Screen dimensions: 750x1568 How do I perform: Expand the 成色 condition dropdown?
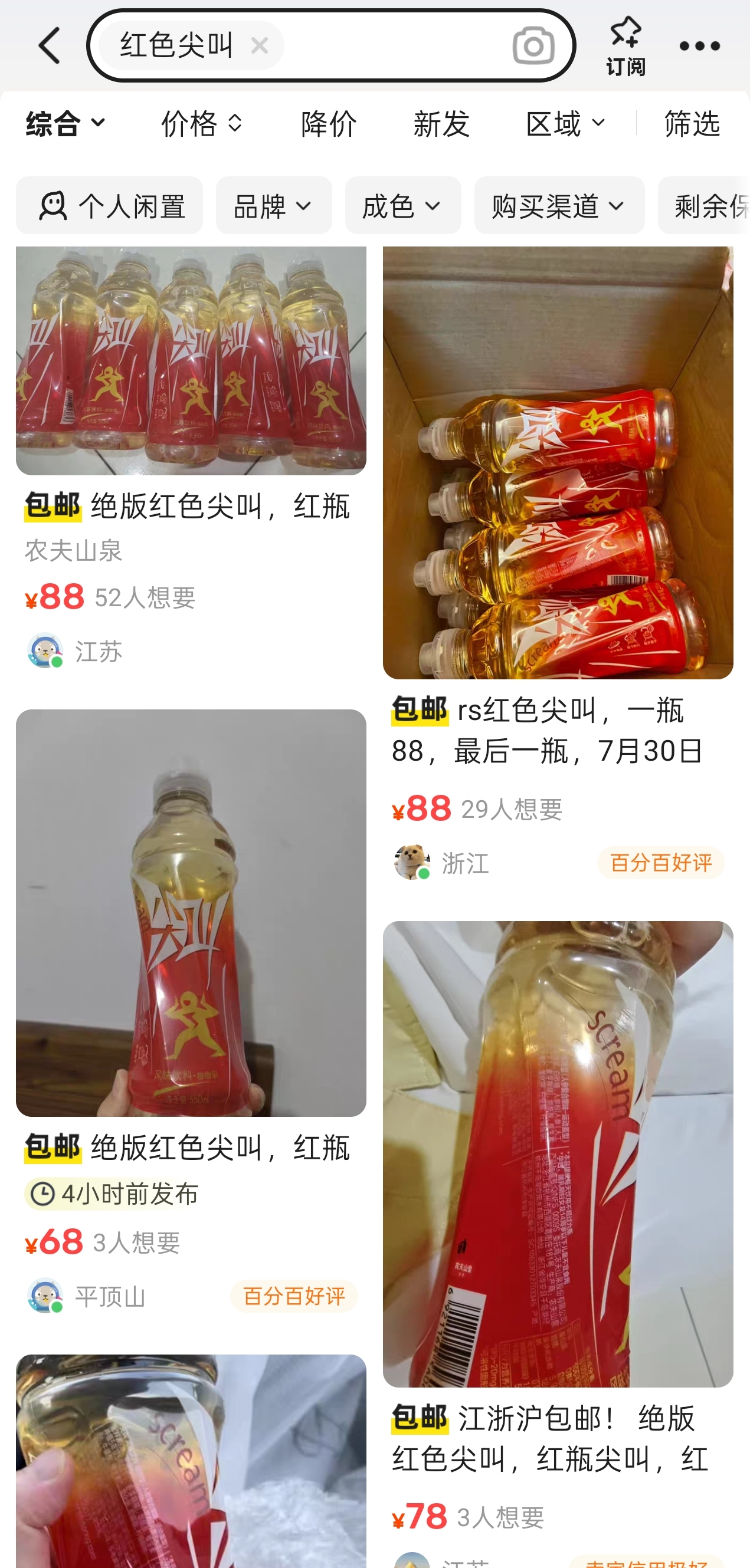(x=402, y=206)
